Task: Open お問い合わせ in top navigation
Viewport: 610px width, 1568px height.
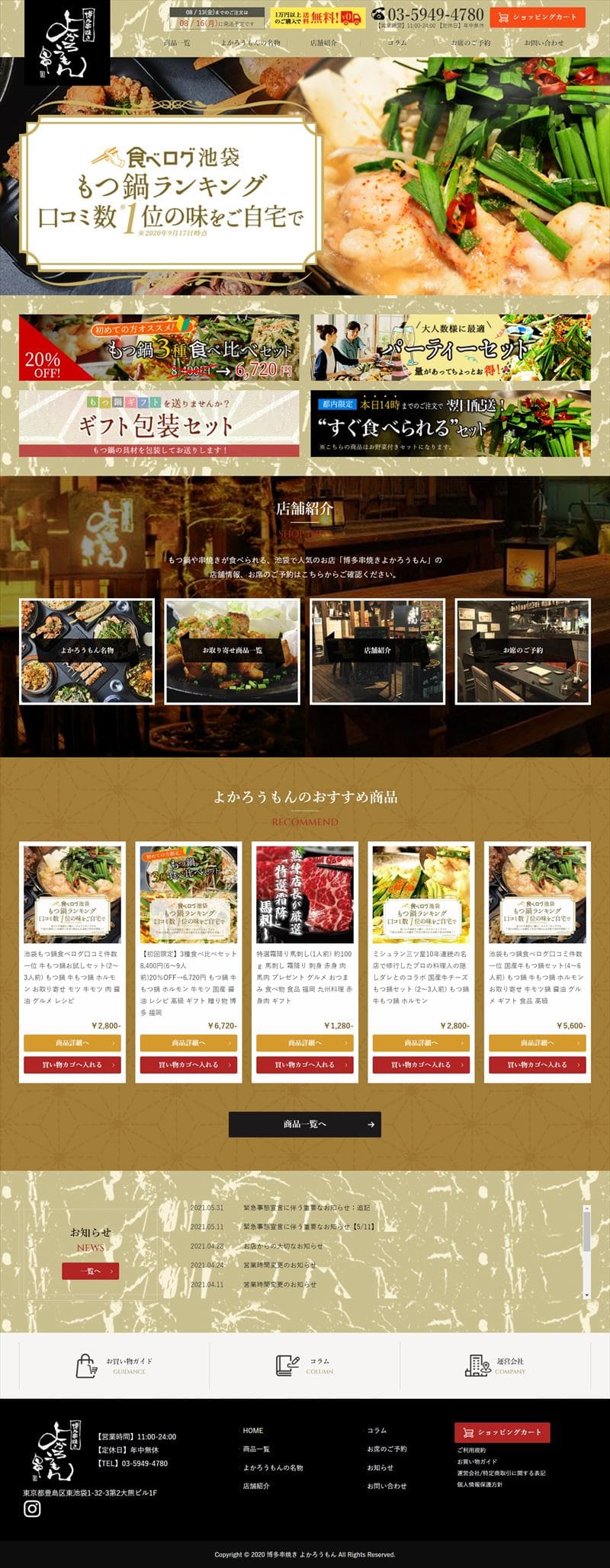Action: (544, 43)
